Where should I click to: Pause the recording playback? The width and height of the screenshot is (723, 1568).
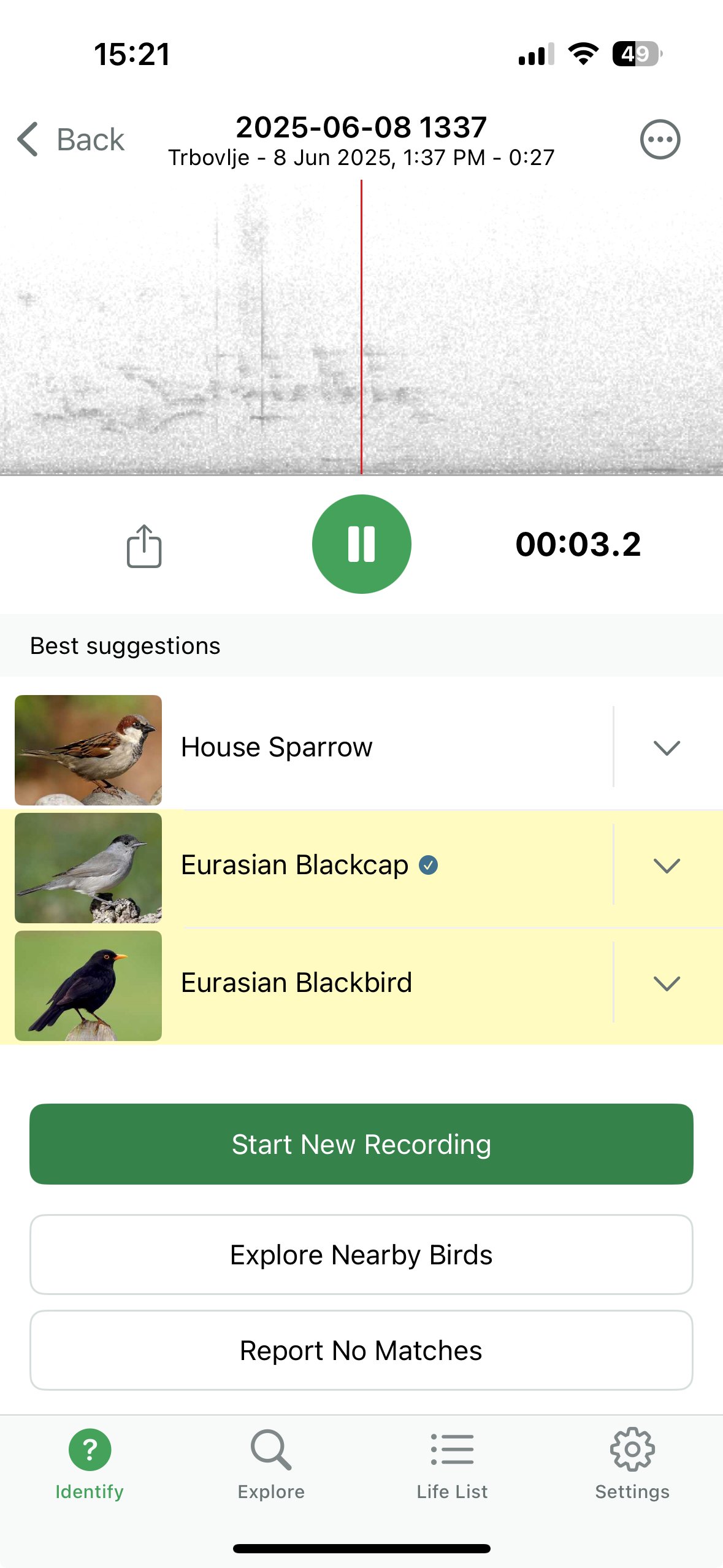pyautogui.click(x=361, y=544)
